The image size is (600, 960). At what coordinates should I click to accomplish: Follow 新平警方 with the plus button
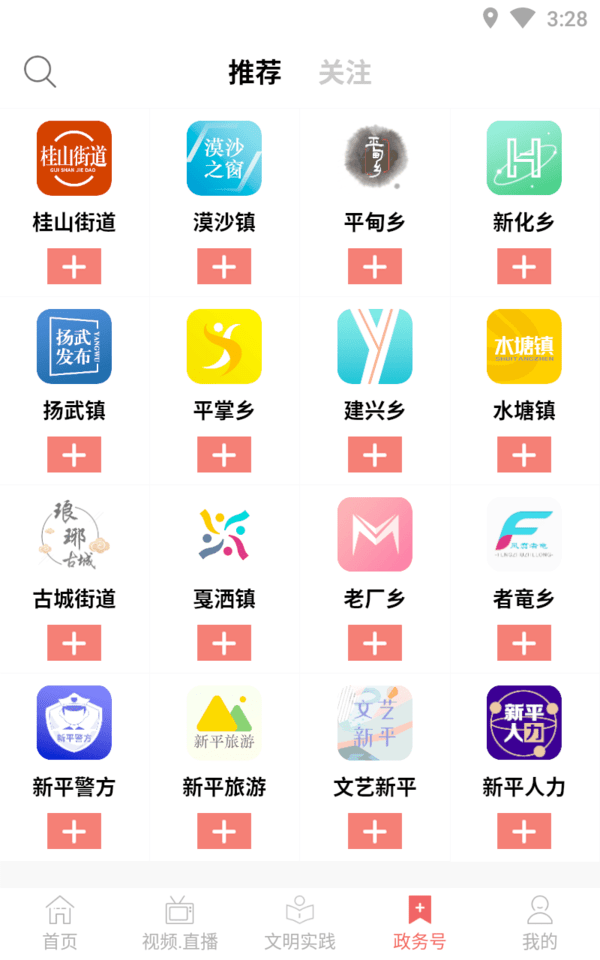[x=74, y=831]
